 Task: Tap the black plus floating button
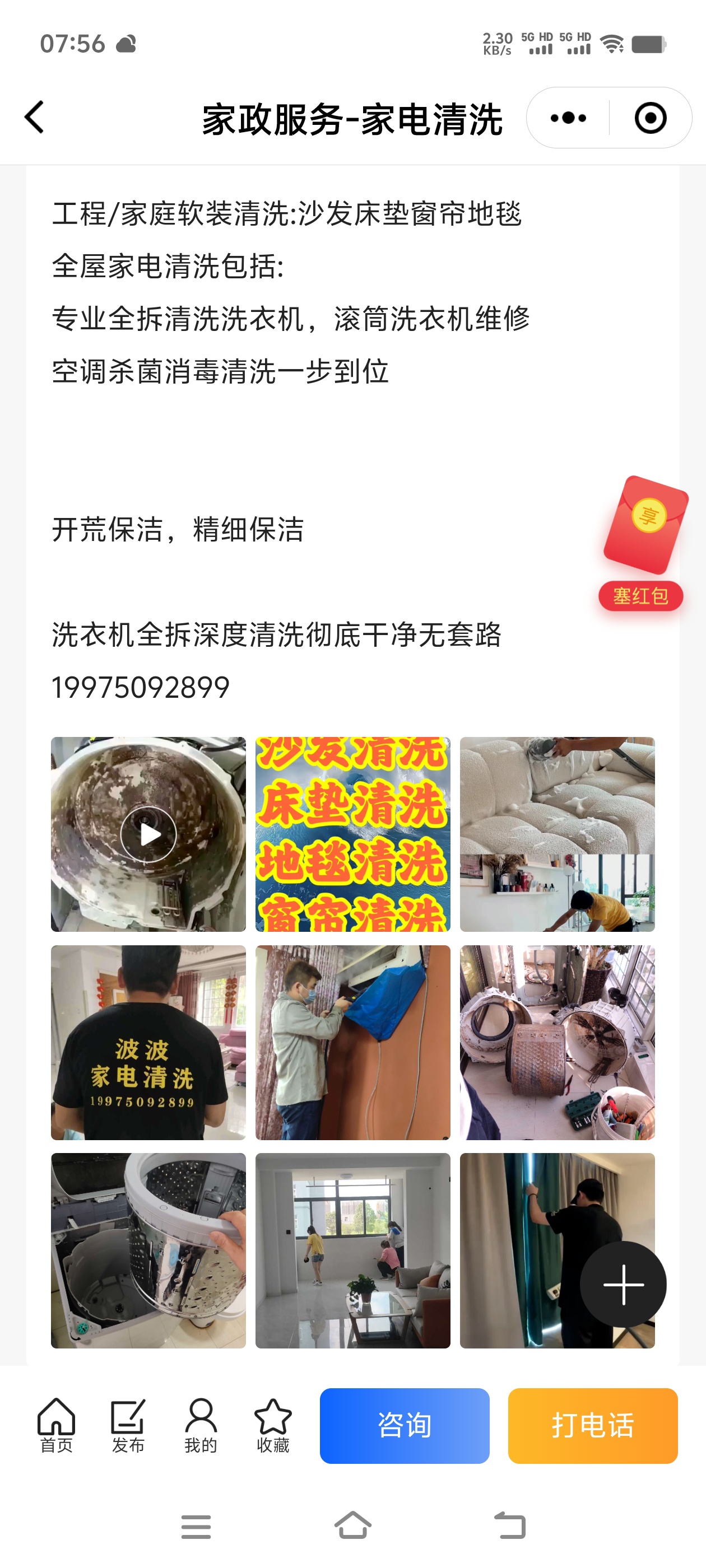[x=623, y=1284]
